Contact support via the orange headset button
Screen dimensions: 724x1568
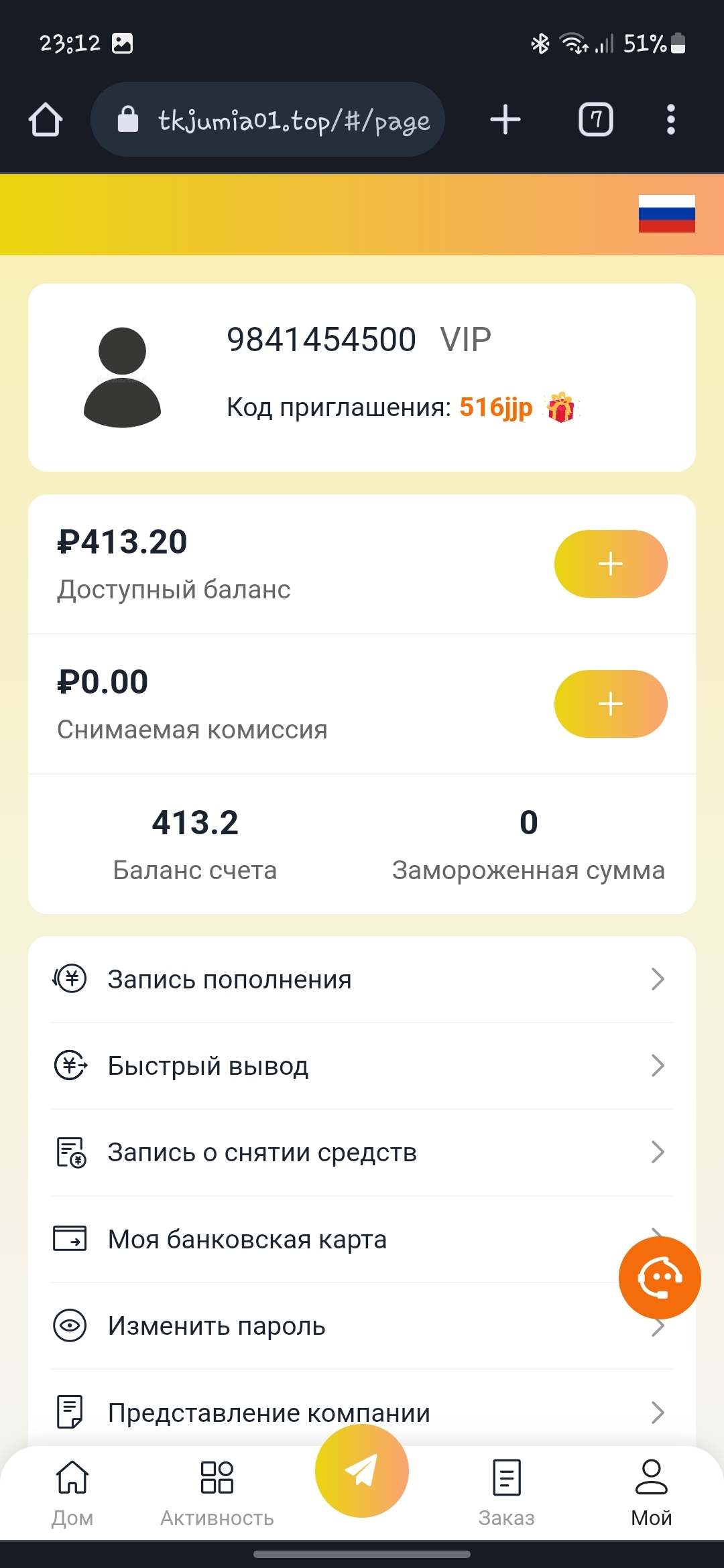pos(660,1278)
